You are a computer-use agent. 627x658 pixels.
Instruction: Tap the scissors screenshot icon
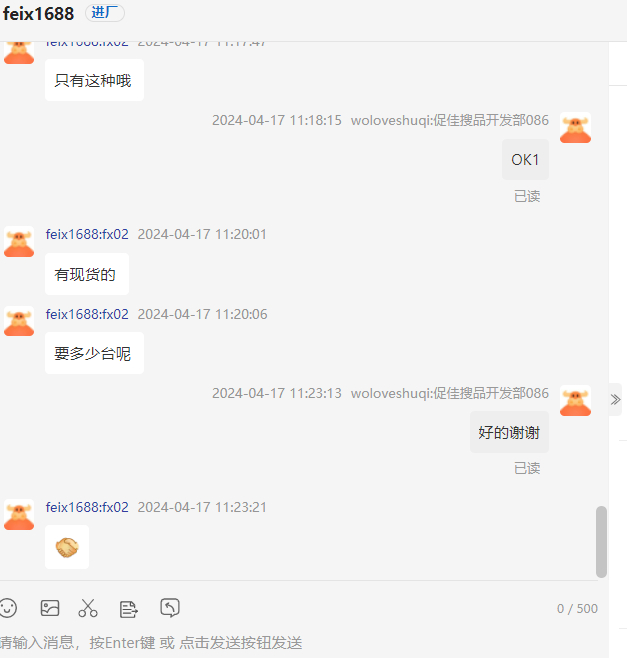pos(88,607)
